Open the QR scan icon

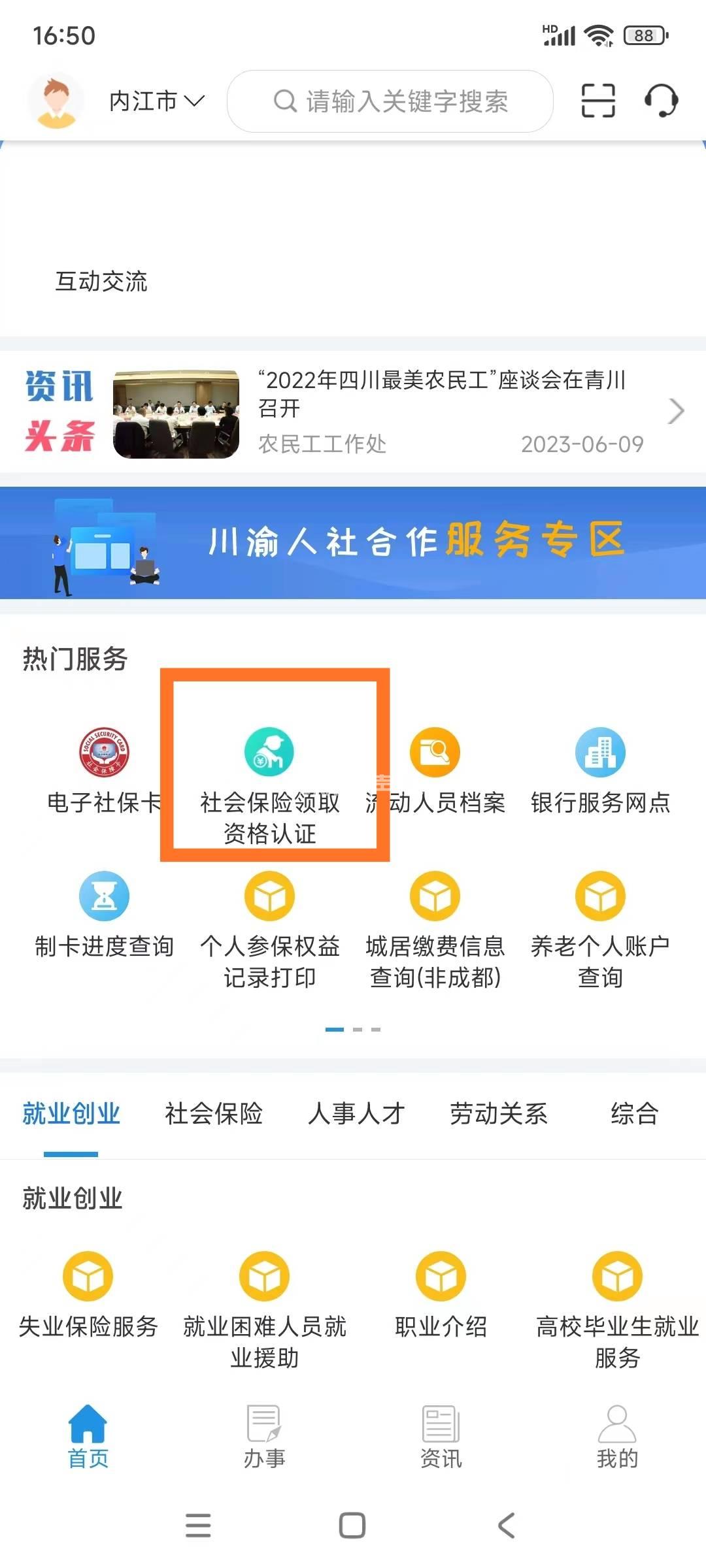point(598,101)
